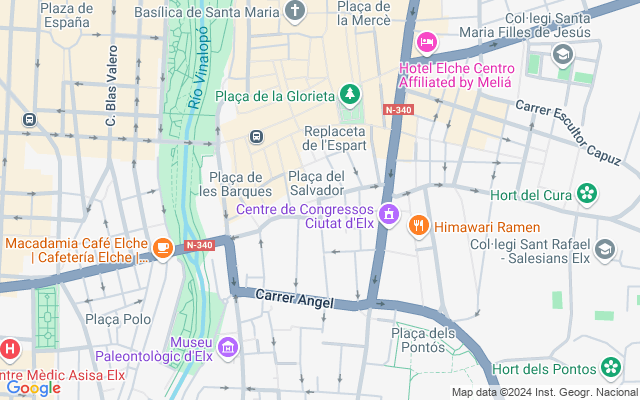Select the Himawari Ramen restaurant pin
The image size is (640, 400).
pos(418,227)
